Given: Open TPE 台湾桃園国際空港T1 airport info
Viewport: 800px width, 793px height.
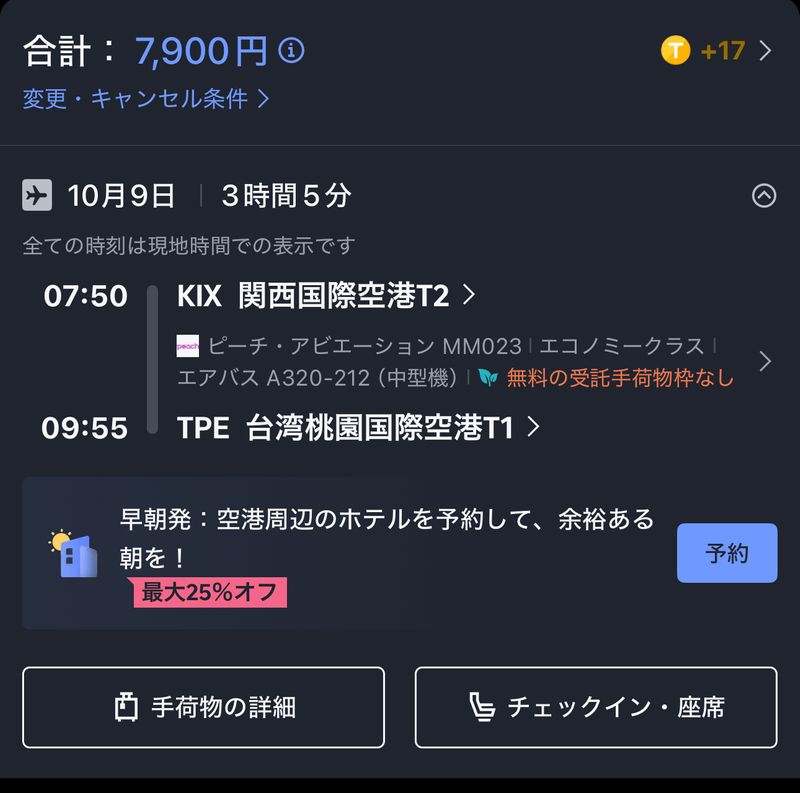Looking at the screenshot, I should 358,428.
